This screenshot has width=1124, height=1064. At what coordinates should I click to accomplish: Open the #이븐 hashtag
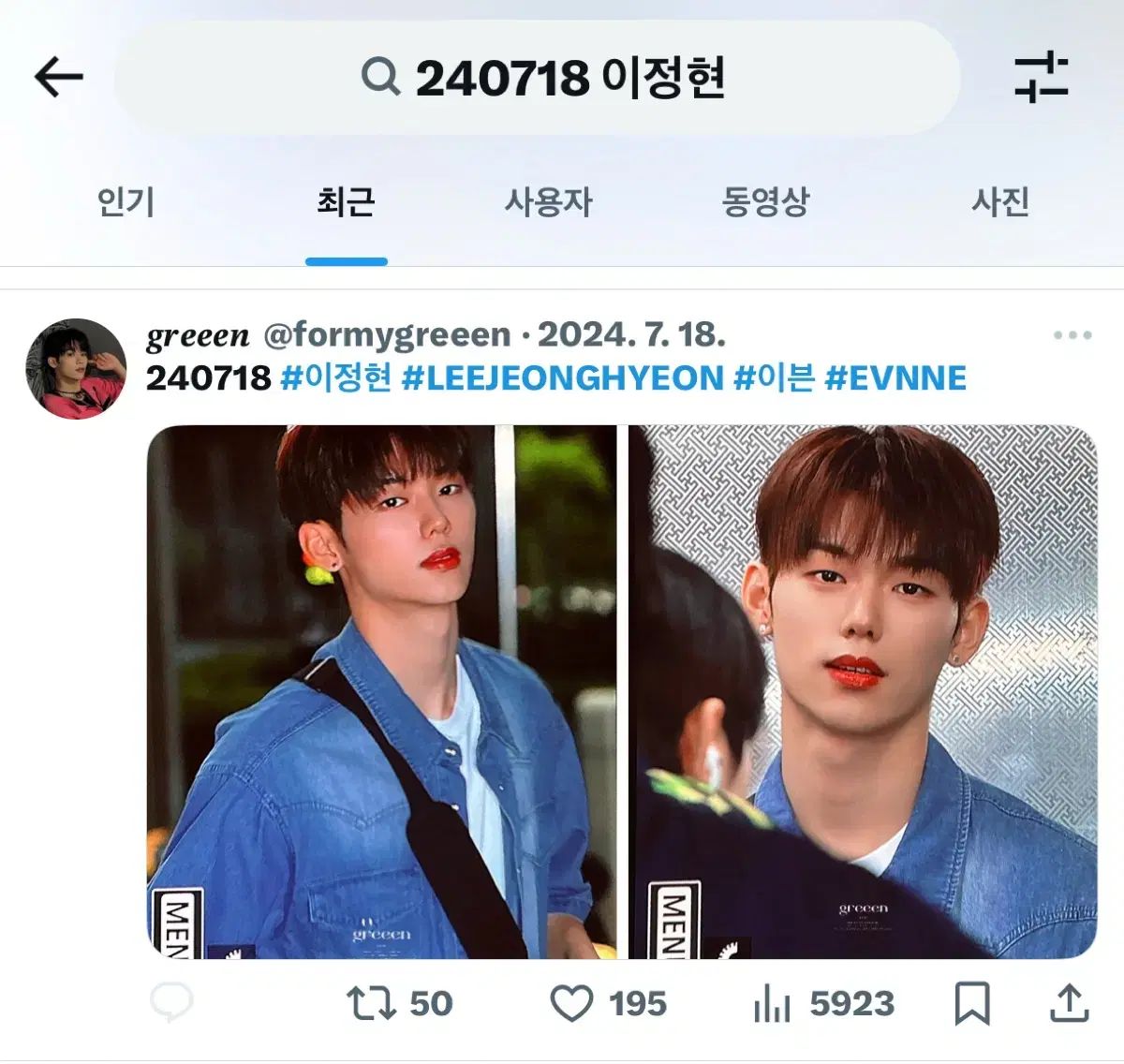774,378
